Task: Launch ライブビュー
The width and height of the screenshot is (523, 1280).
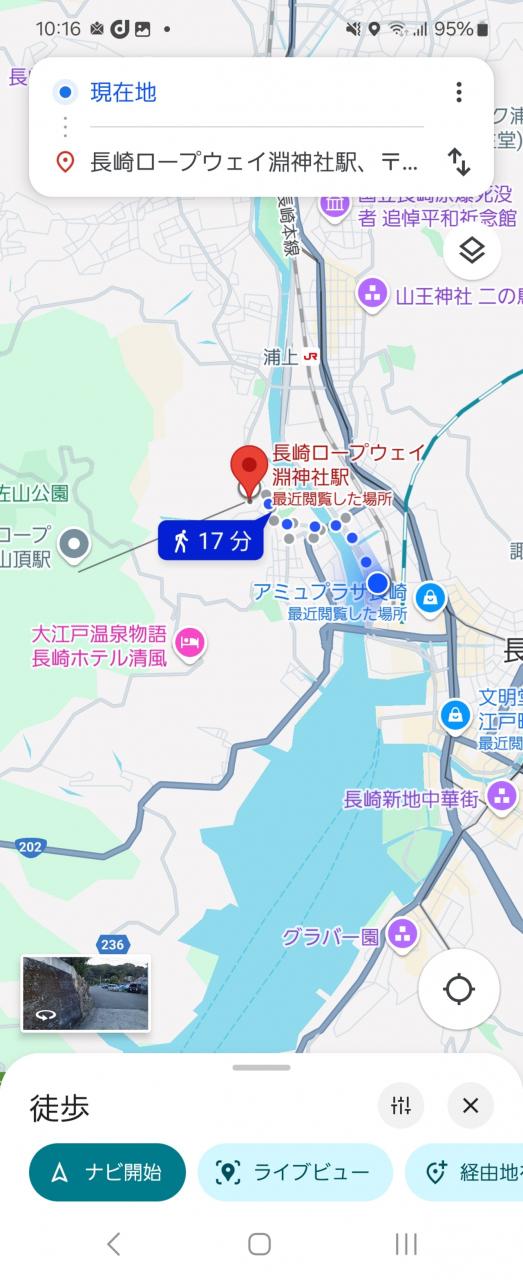Action: click(x=295, y=1173)
